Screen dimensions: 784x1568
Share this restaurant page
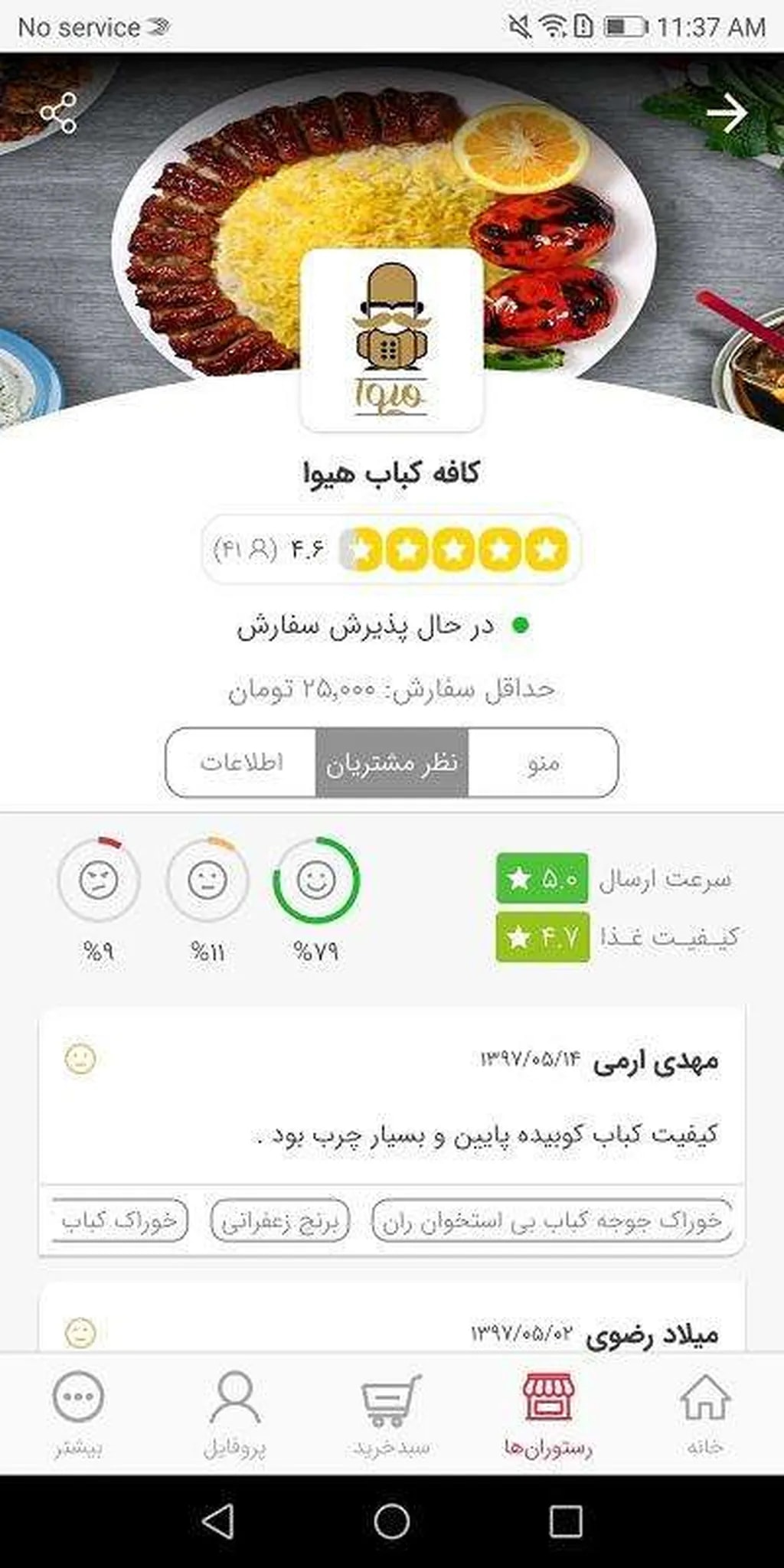pos(59,113)
